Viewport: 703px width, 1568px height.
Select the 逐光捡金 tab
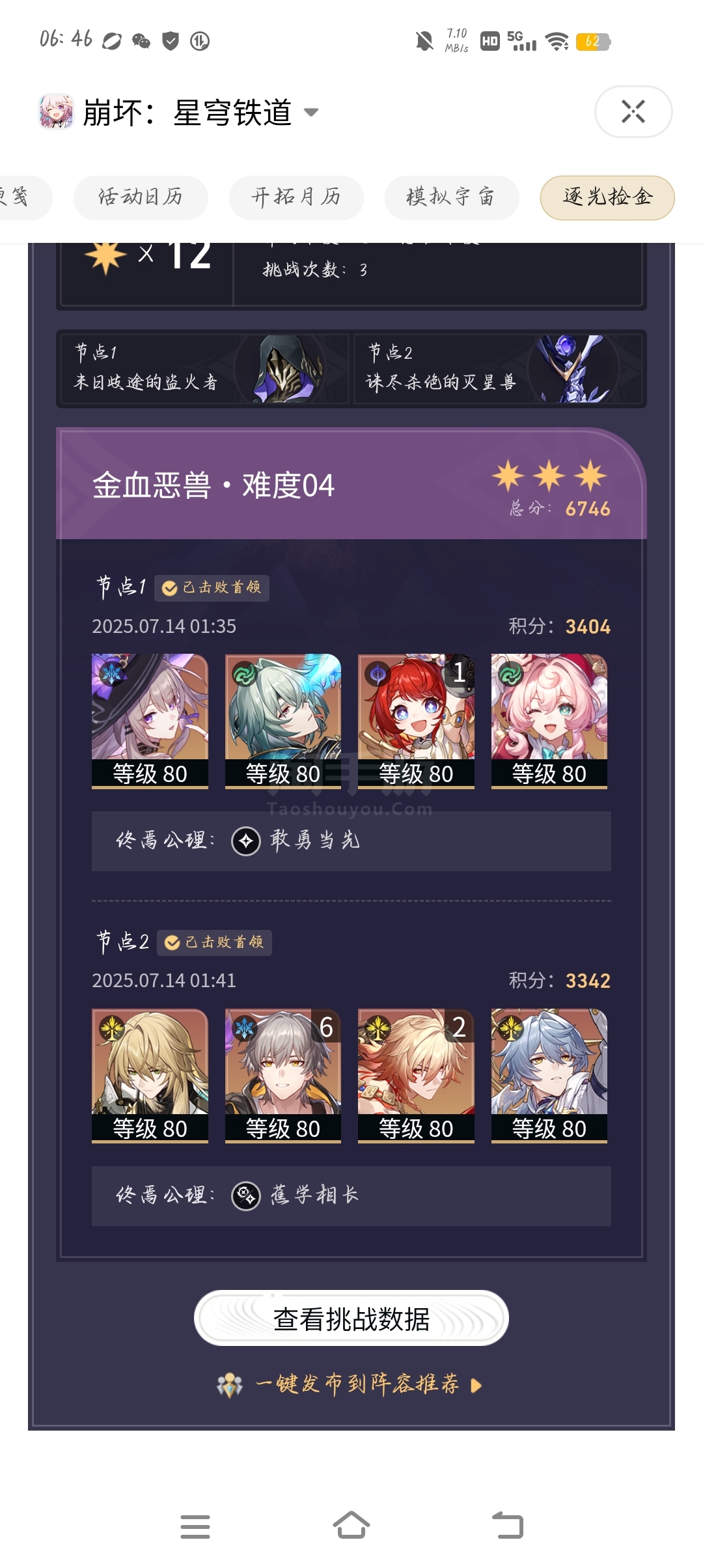(x=607, y=197)
